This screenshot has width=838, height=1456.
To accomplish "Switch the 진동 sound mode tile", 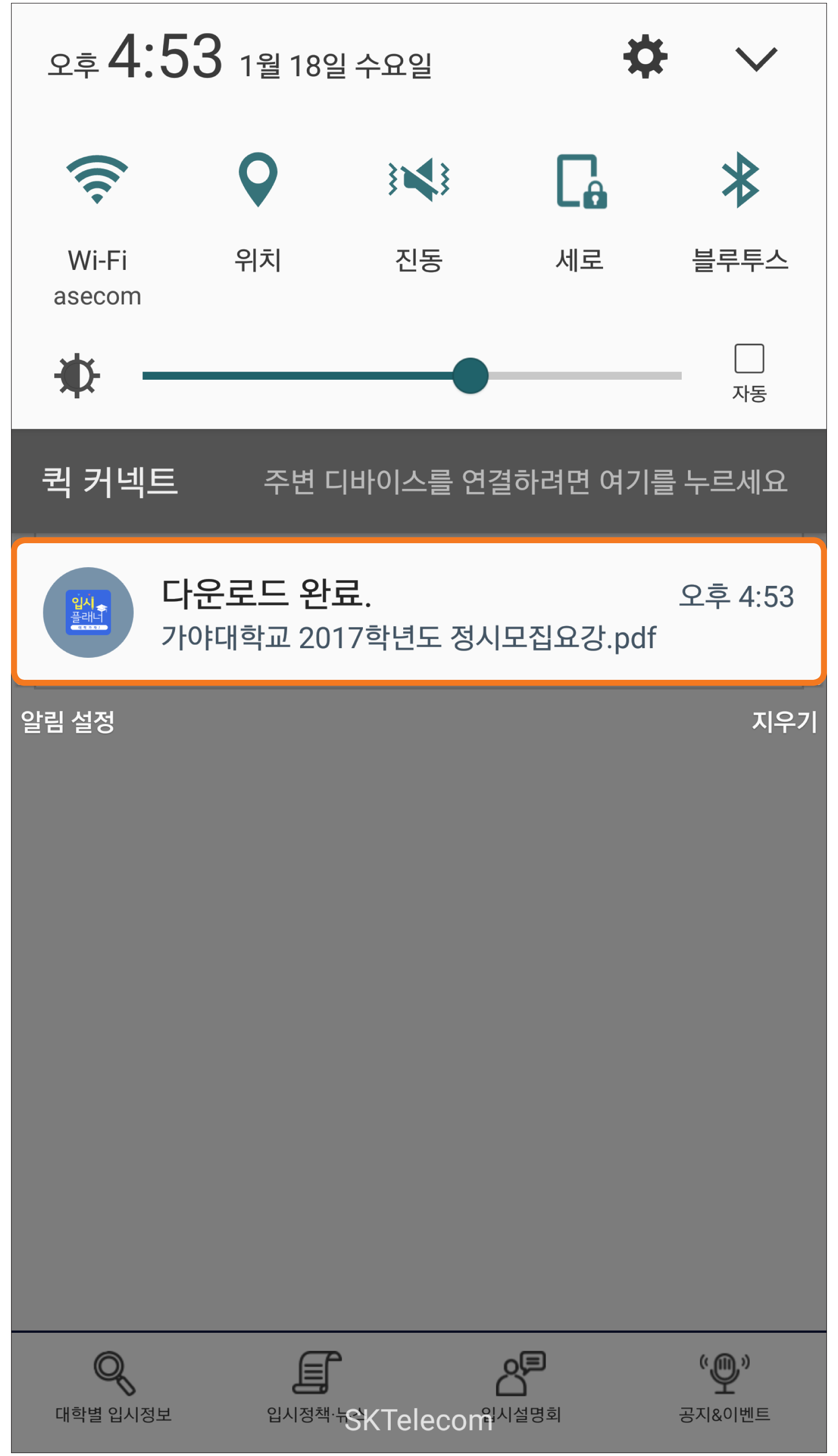I will click(x=419, y=180).
